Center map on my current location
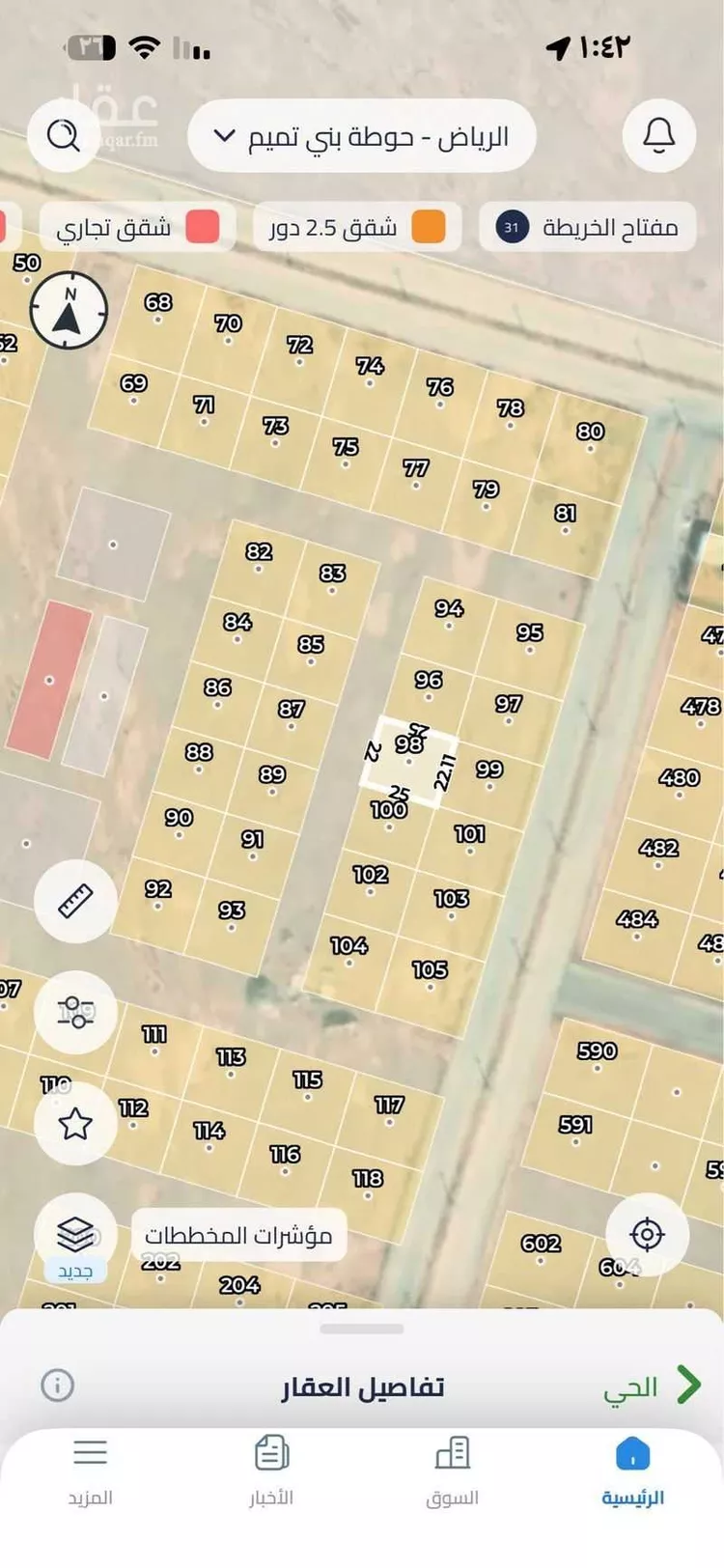The height and width of the screenshot is (1568, 724). tap(647, 1234)
